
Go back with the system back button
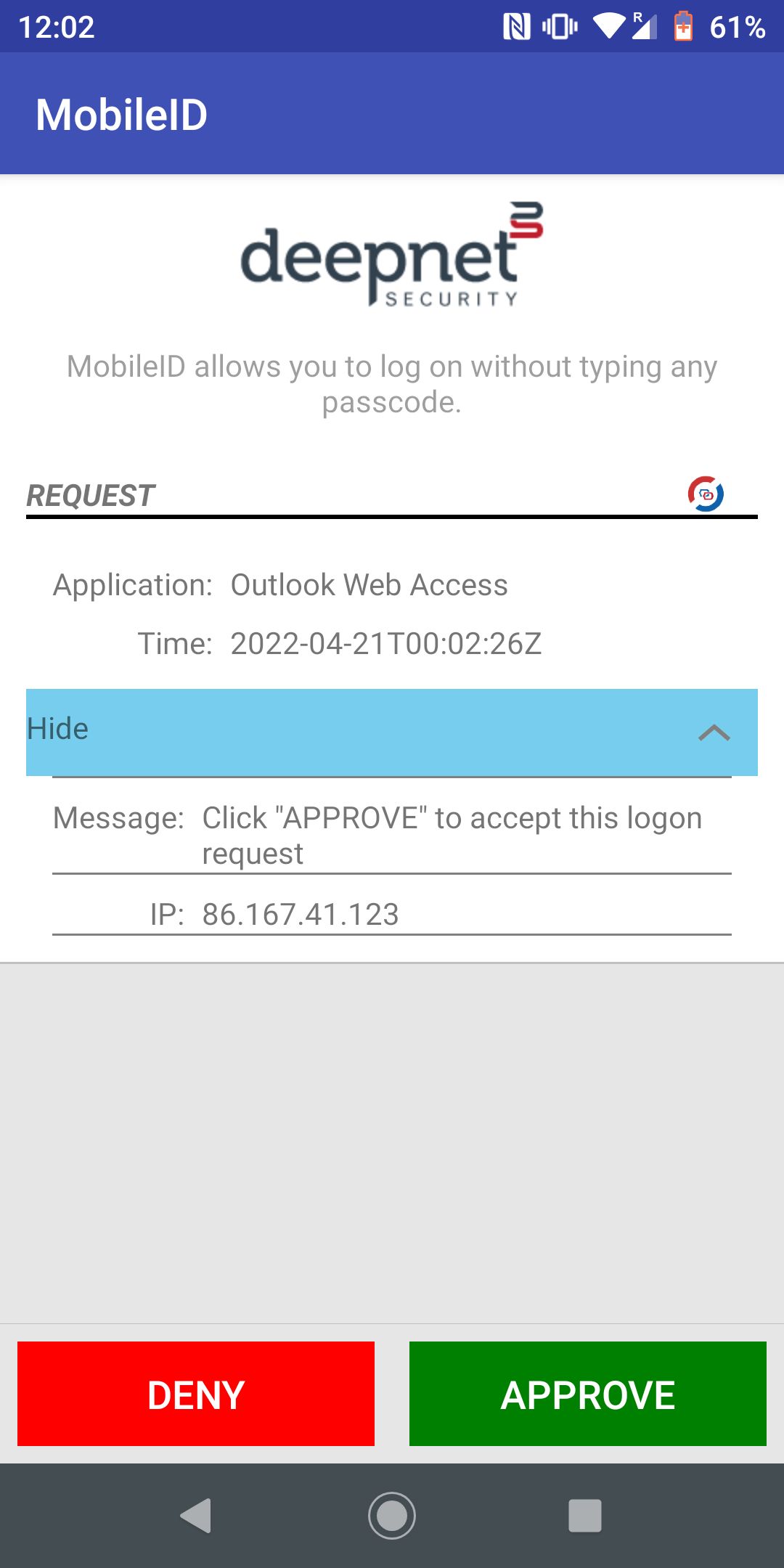pyautogui.click(x=196, y=1516)
